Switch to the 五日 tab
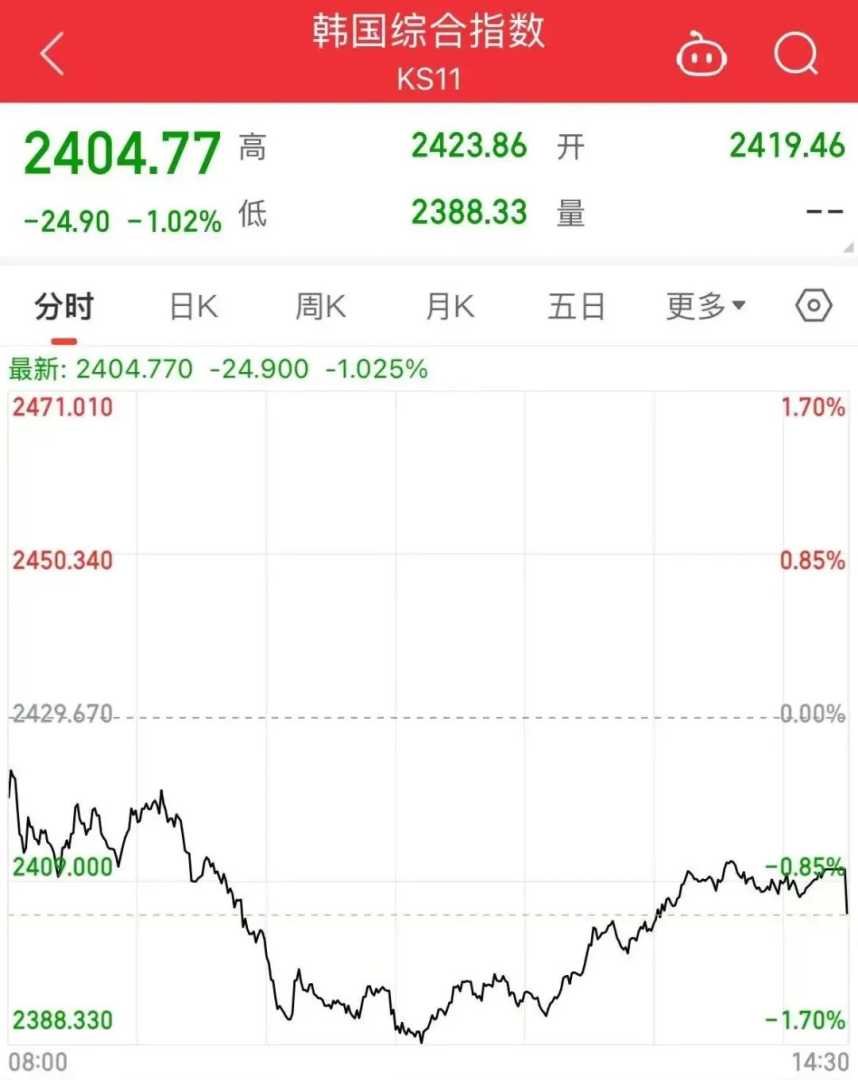 pos(576,306)
